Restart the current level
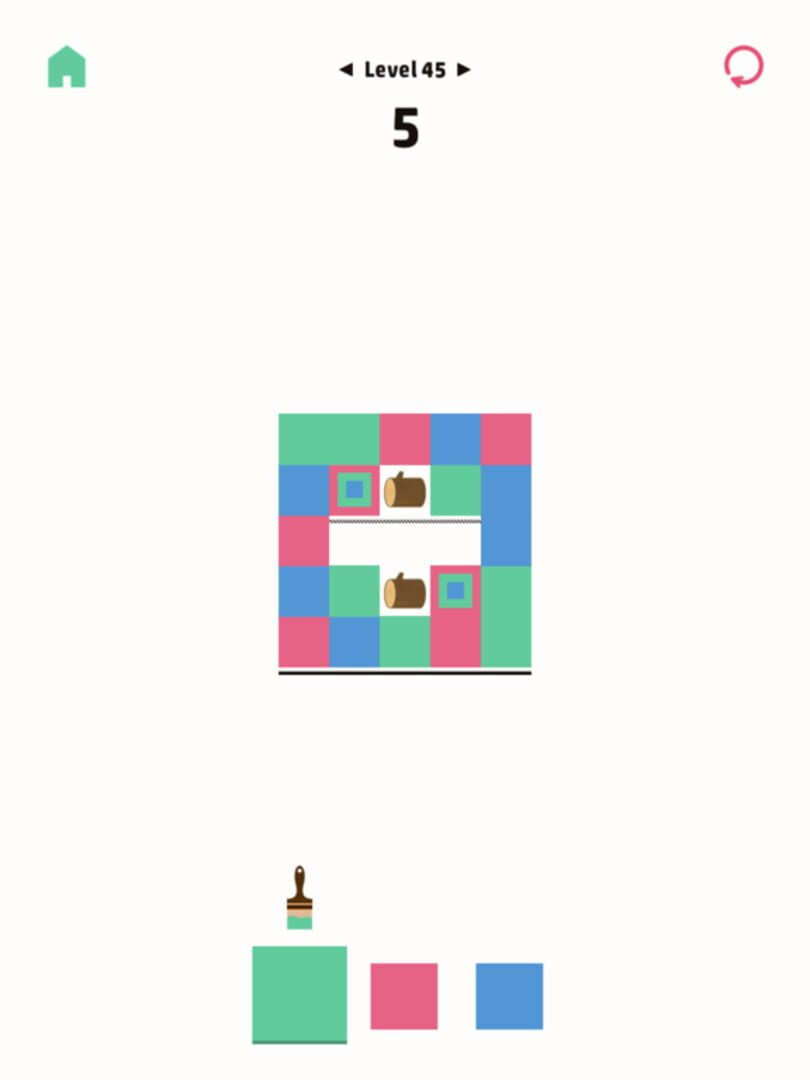 tap(743, 67)
